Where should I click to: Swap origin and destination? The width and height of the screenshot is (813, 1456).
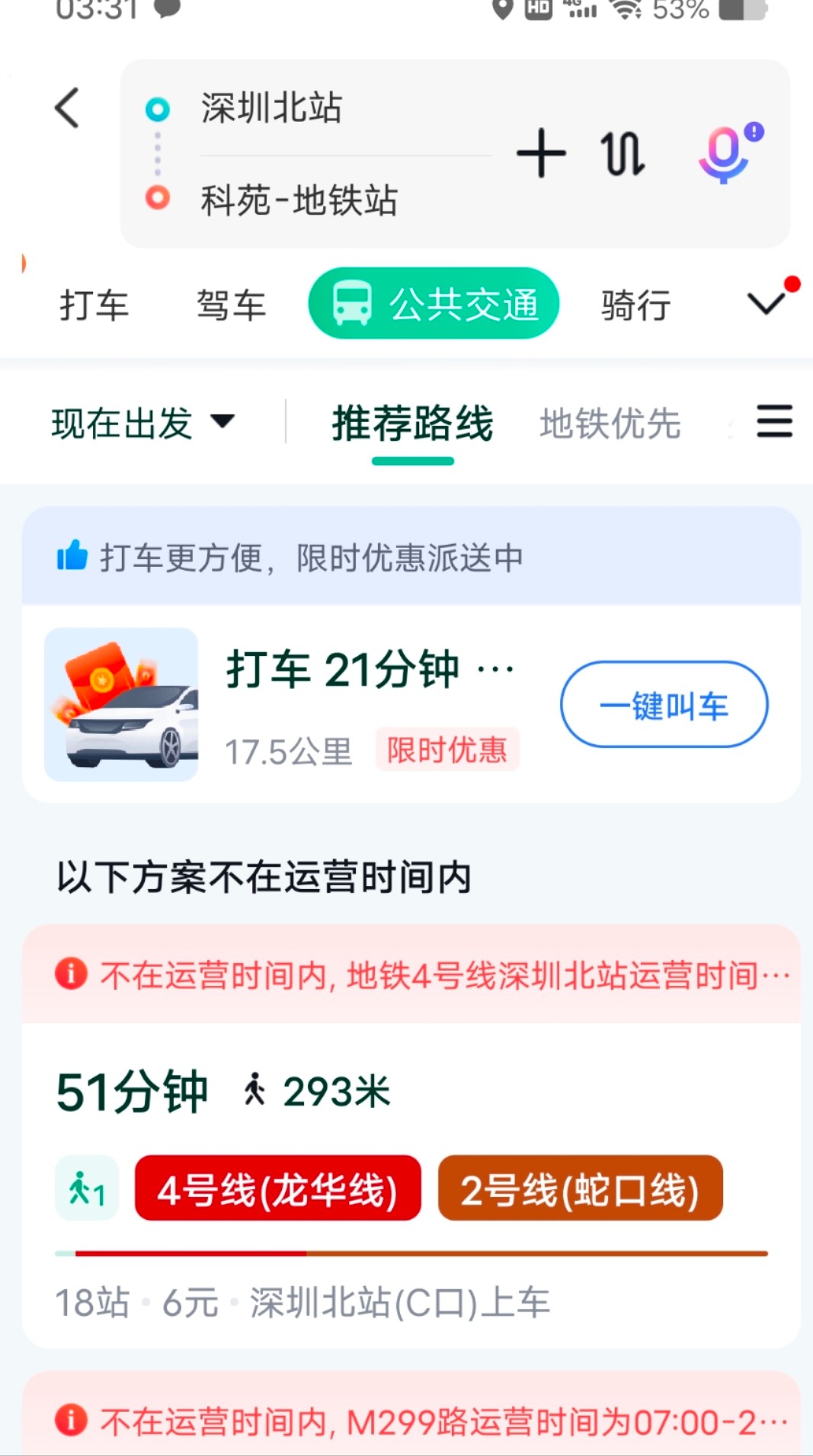point(623,153)
